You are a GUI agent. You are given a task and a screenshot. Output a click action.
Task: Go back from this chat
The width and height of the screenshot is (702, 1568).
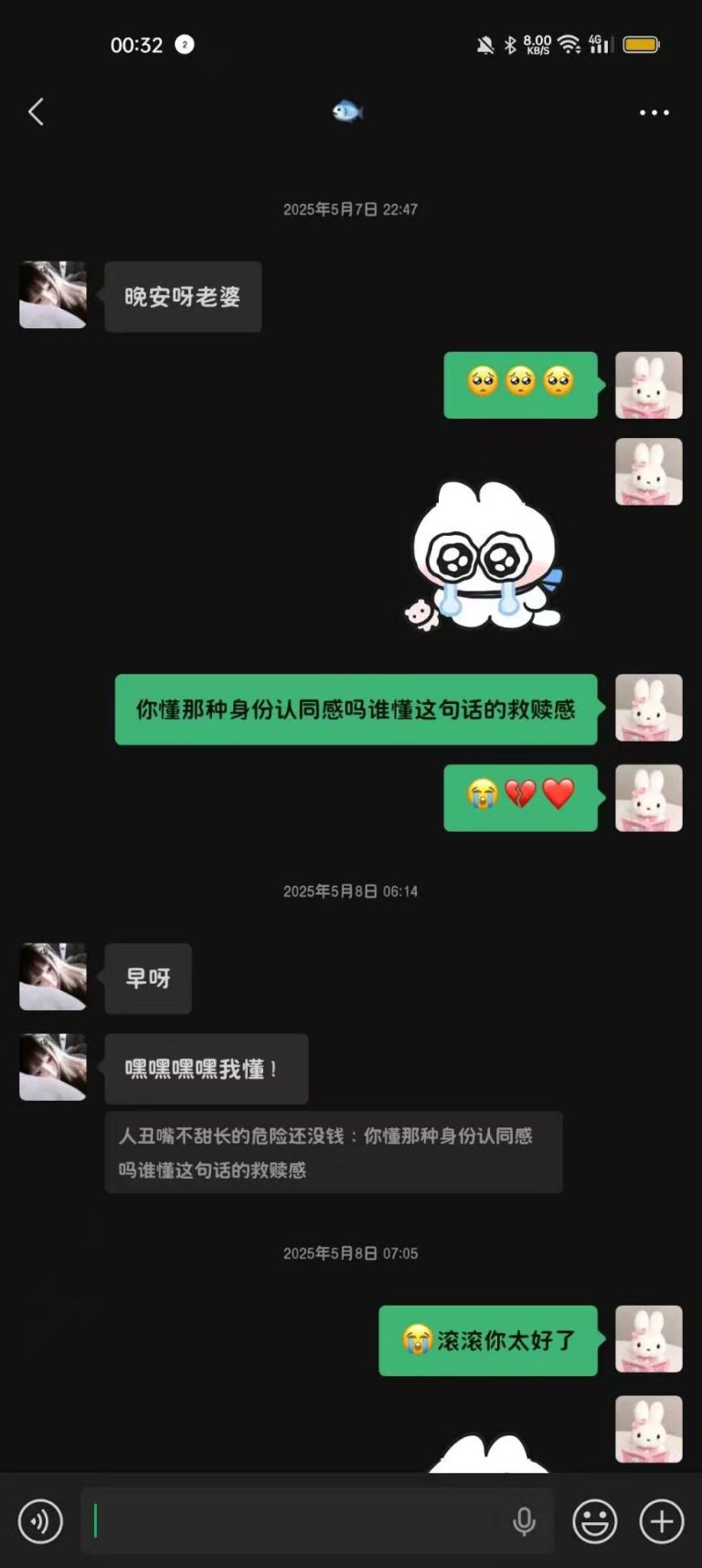coord(36,112)
